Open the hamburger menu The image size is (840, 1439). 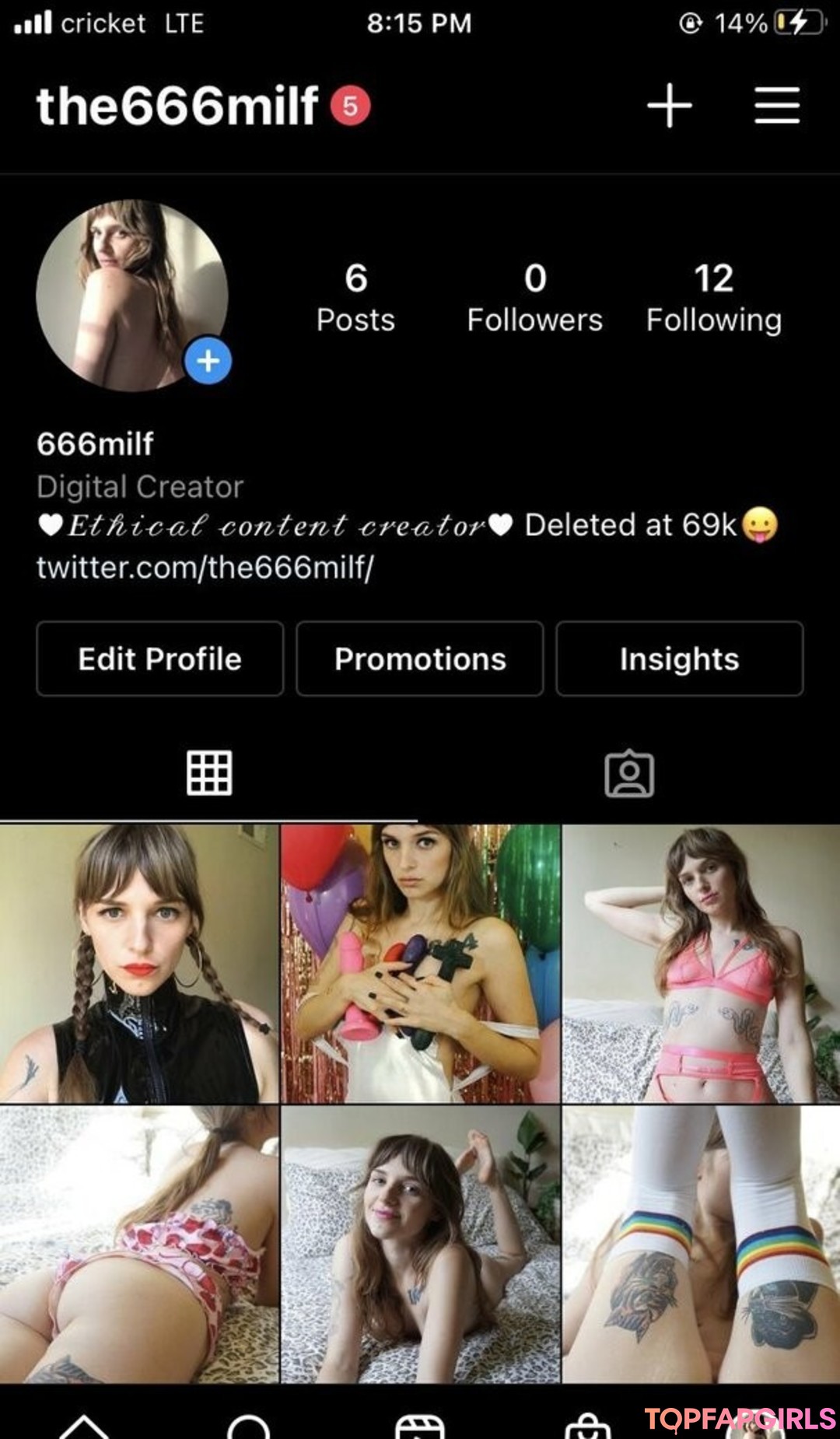776,105
